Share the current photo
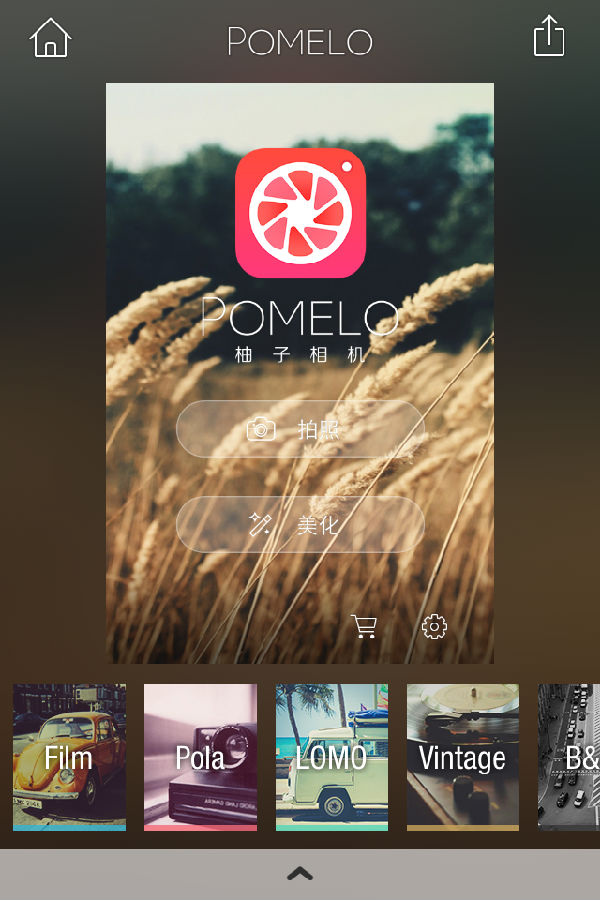 pyautogui.click(x=549, y=37)
